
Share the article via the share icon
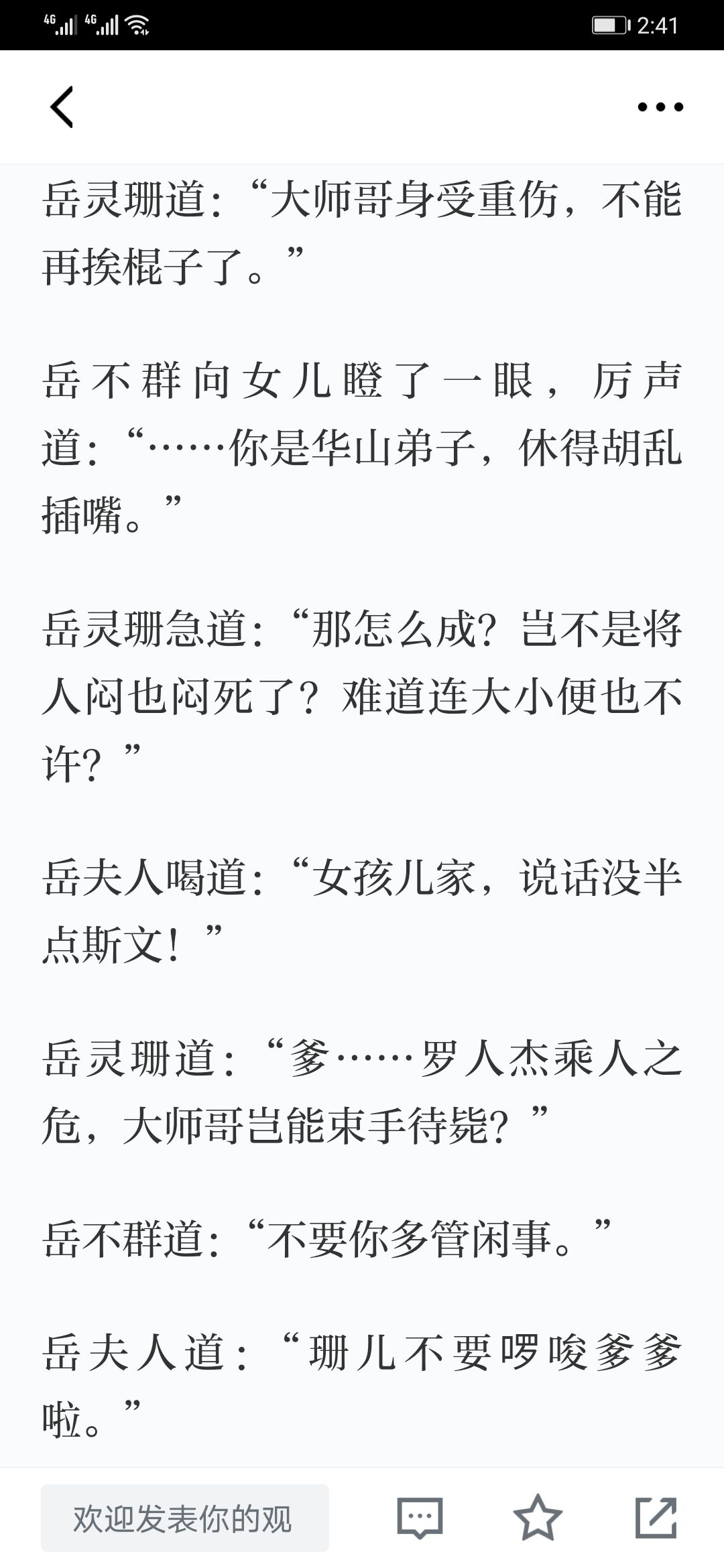[656, 1518]
